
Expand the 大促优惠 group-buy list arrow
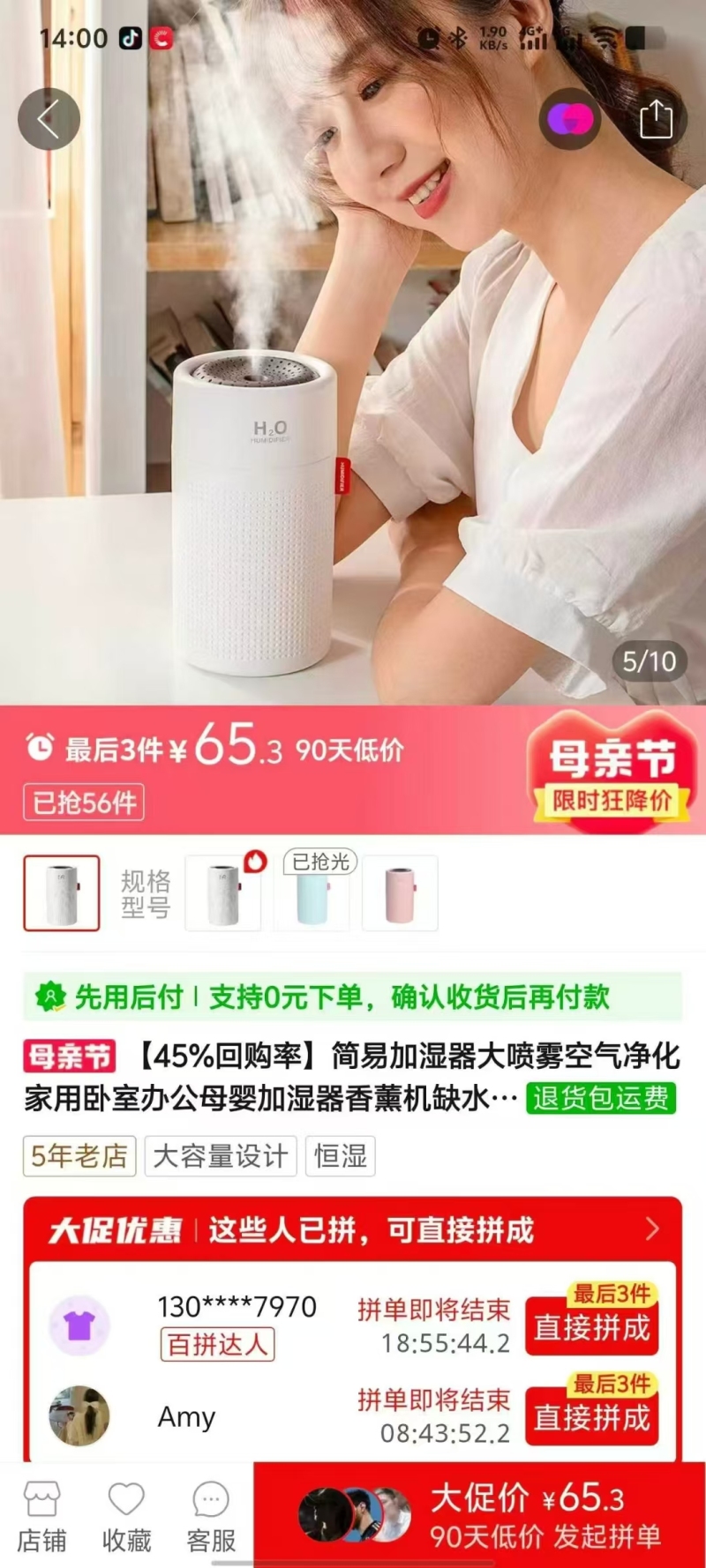[x=653, y=1228]
